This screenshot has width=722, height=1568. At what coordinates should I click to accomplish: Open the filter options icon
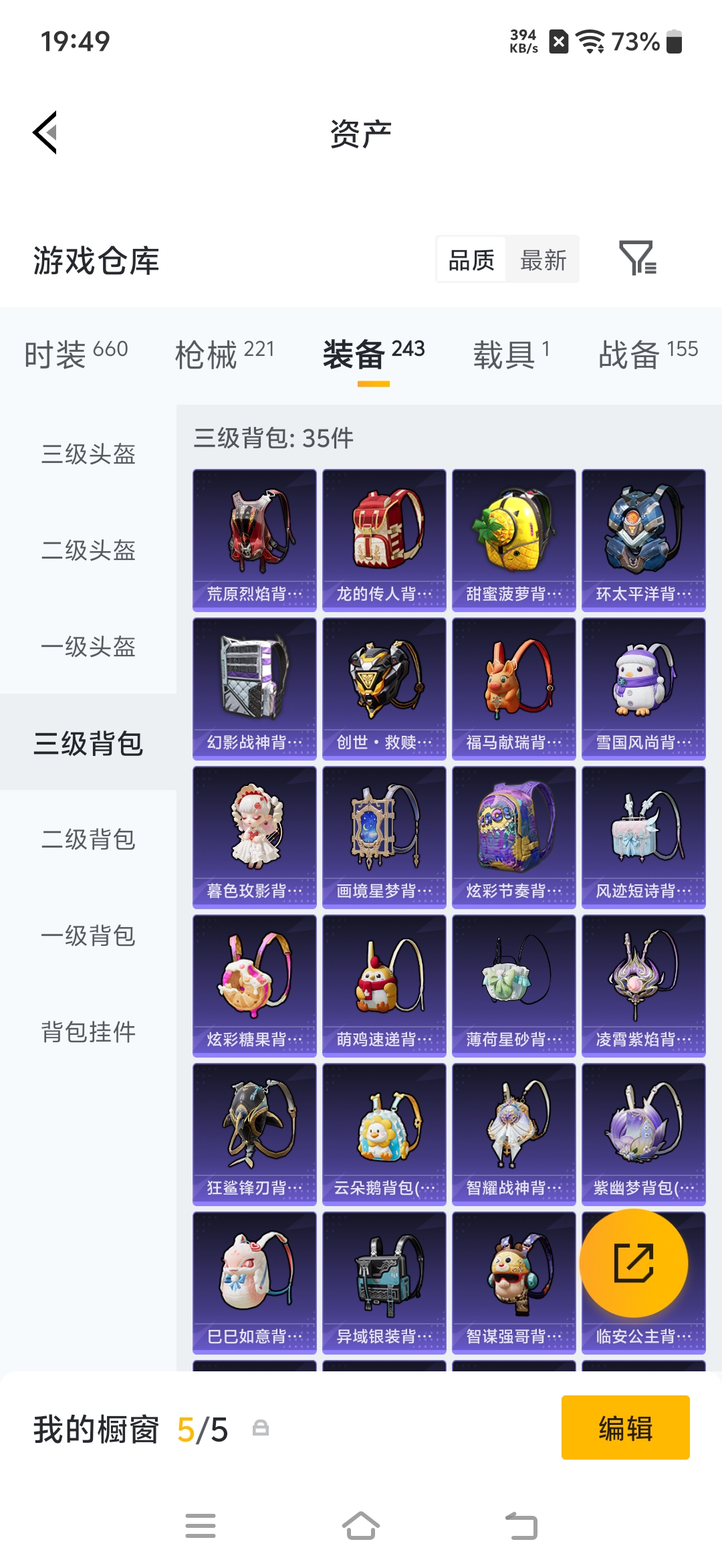point(640,260)
